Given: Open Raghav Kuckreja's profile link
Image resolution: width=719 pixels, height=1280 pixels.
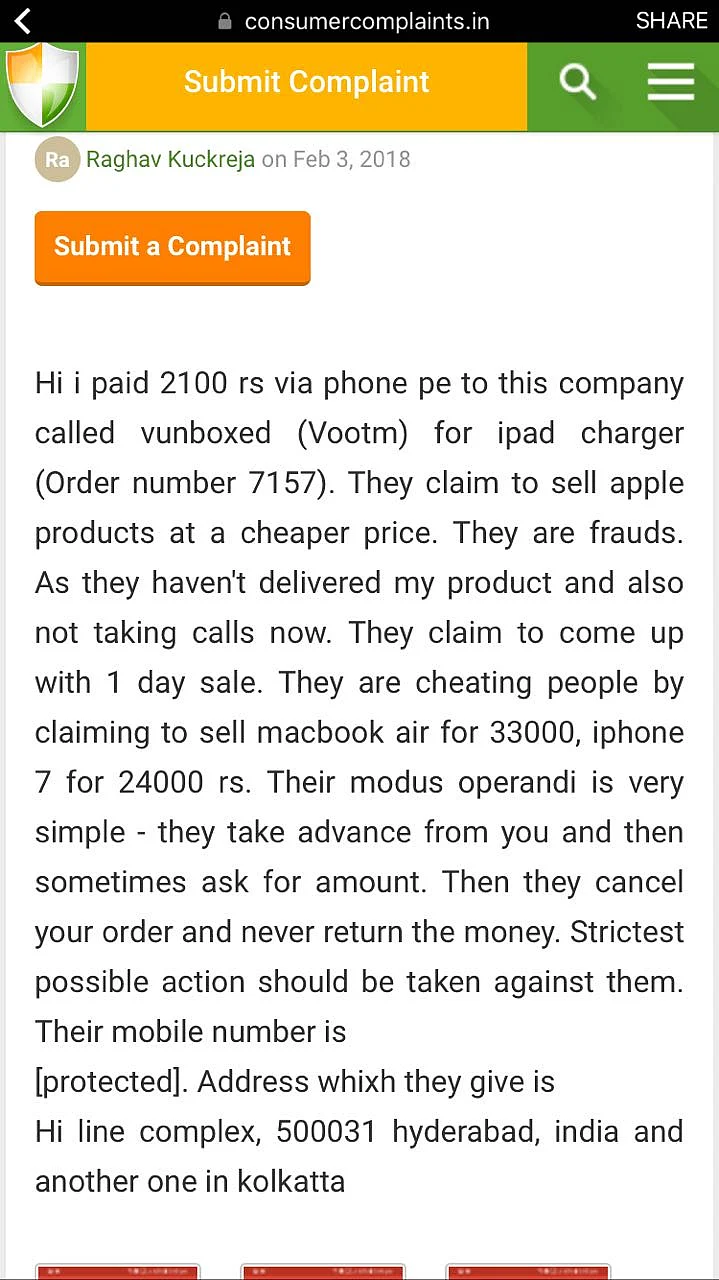Looking at the screenshot, I should click(x=170, y=159).
